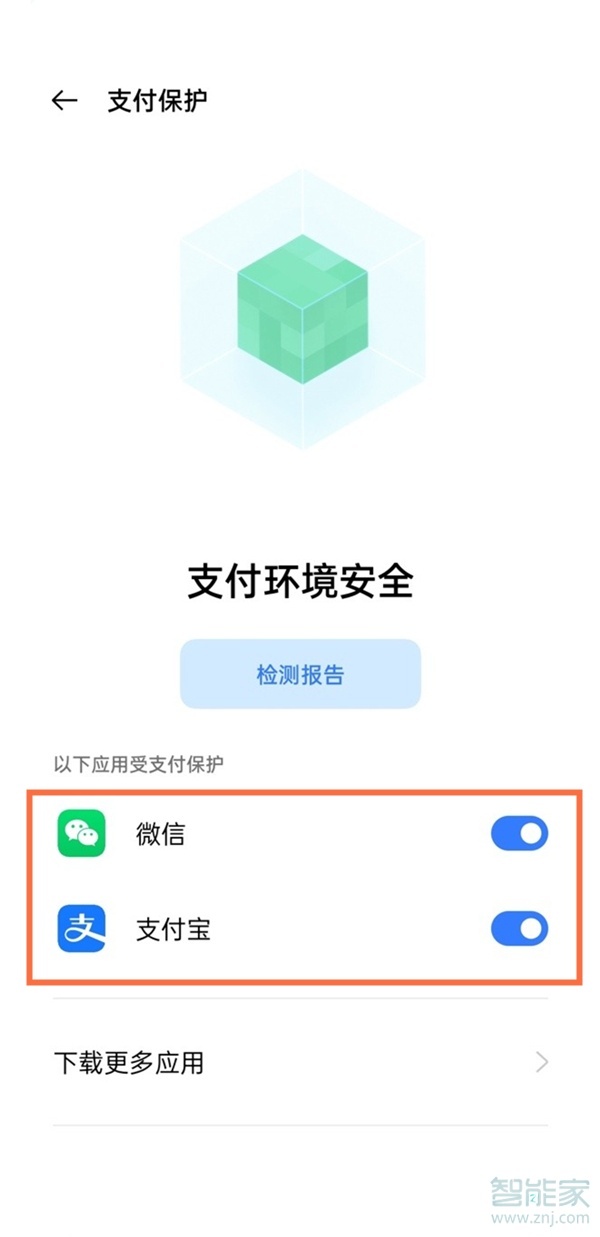This screenshot has height=1237, width=600.
Task: Open 下载更多应用 row
Action: tap(300, 1061)
